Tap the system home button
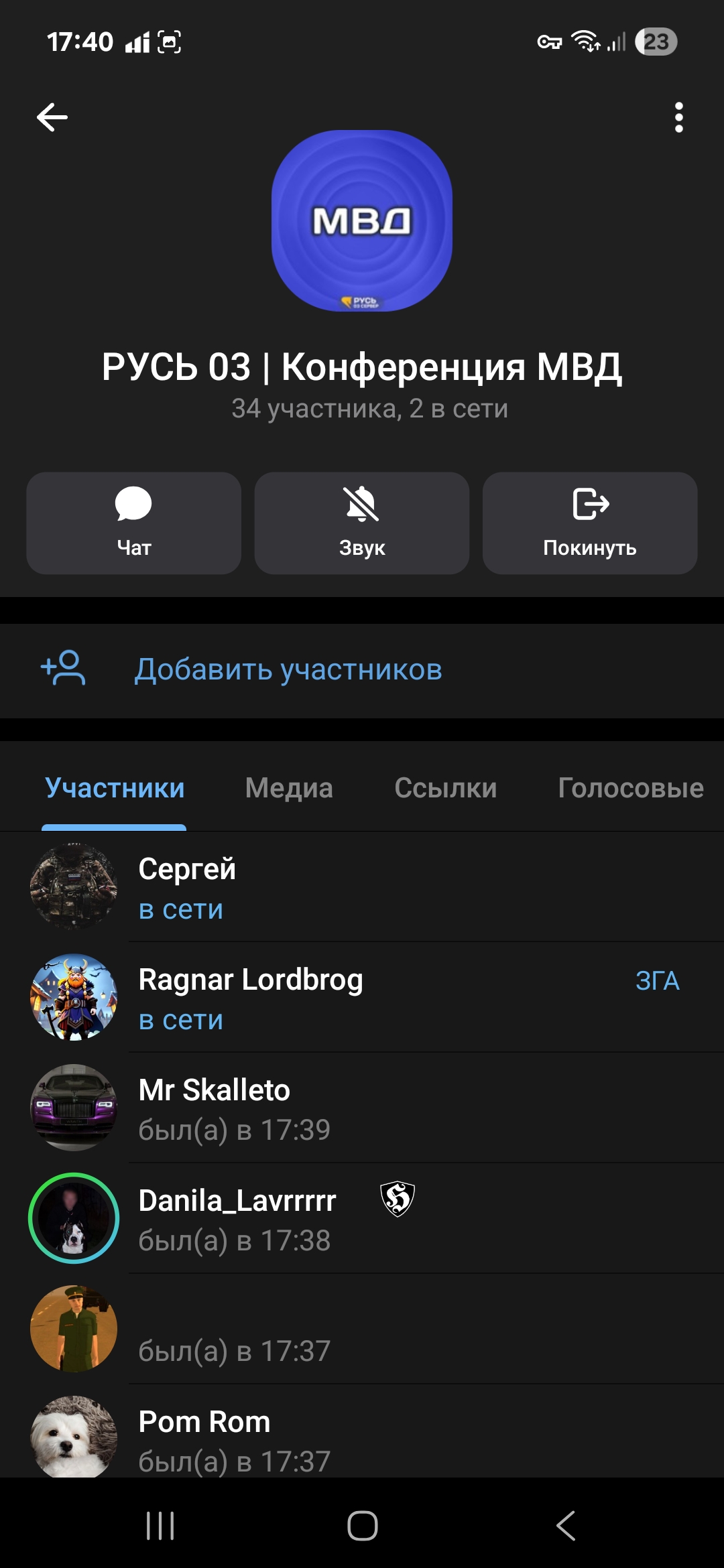Image resolution: width=724 pixels, height=1568 pixels. click(x=362, y=1526)
